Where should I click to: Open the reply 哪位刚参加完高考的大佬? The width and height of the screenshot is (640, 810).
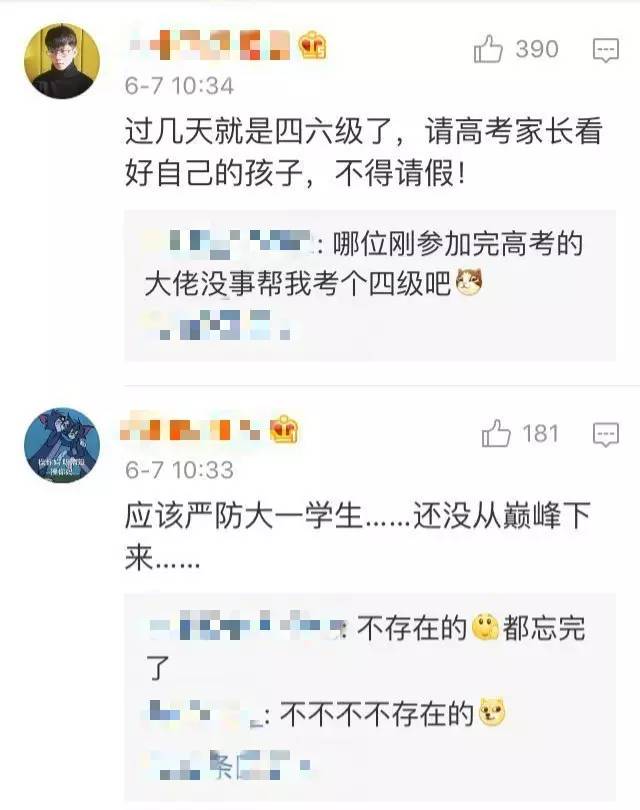[x=400, y=265]
